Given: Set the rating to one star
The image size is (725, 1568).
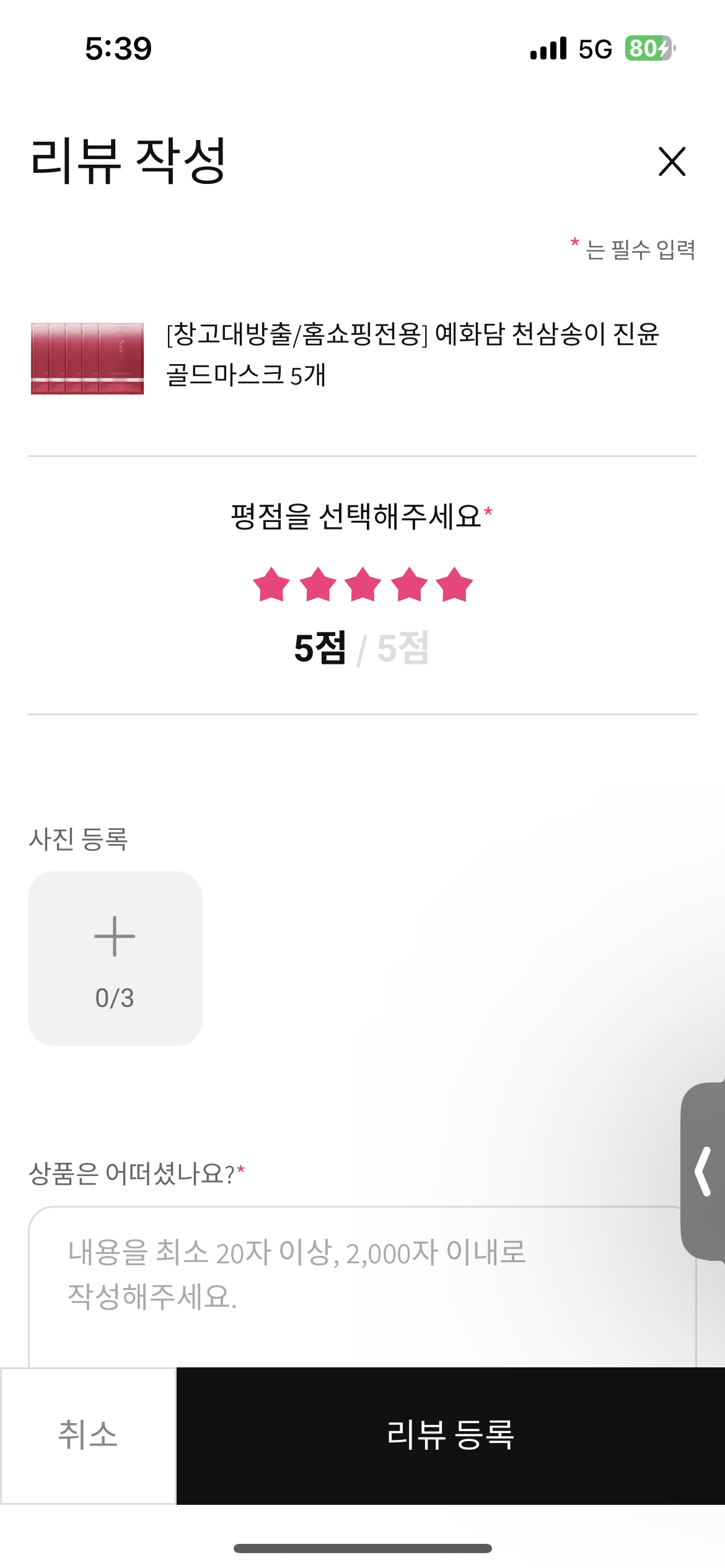Looking at the screenshot, I should pyautogui.click(x=271, y=584).
